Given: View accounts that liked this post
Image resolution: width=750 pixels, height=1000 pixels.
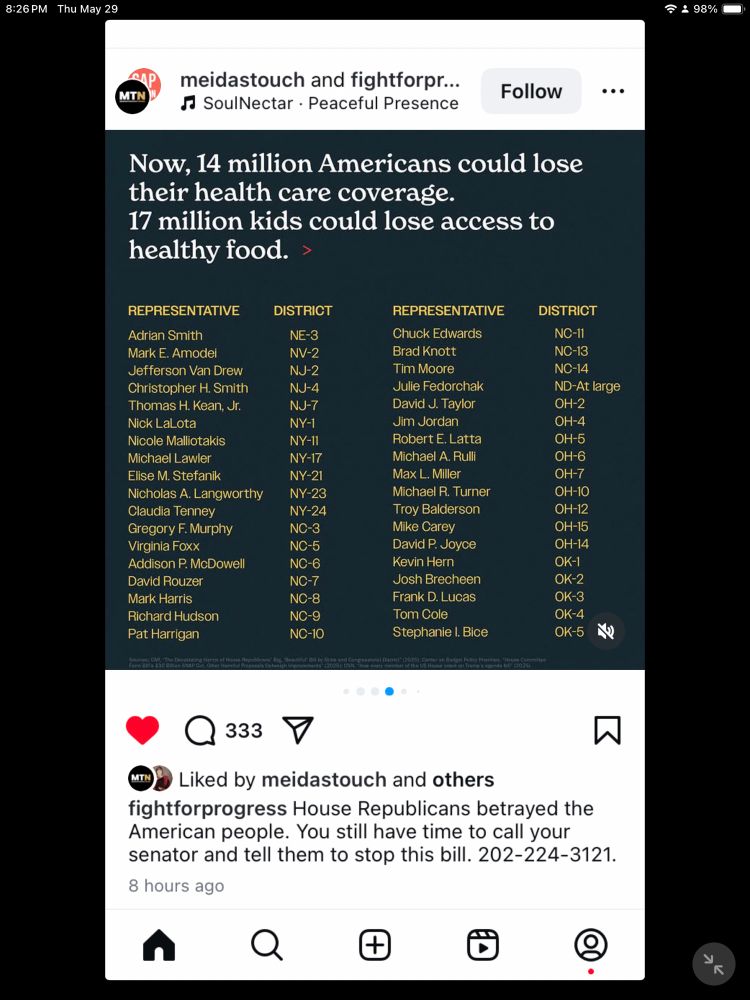Looking at the screenshot, I should click(463, 780).
